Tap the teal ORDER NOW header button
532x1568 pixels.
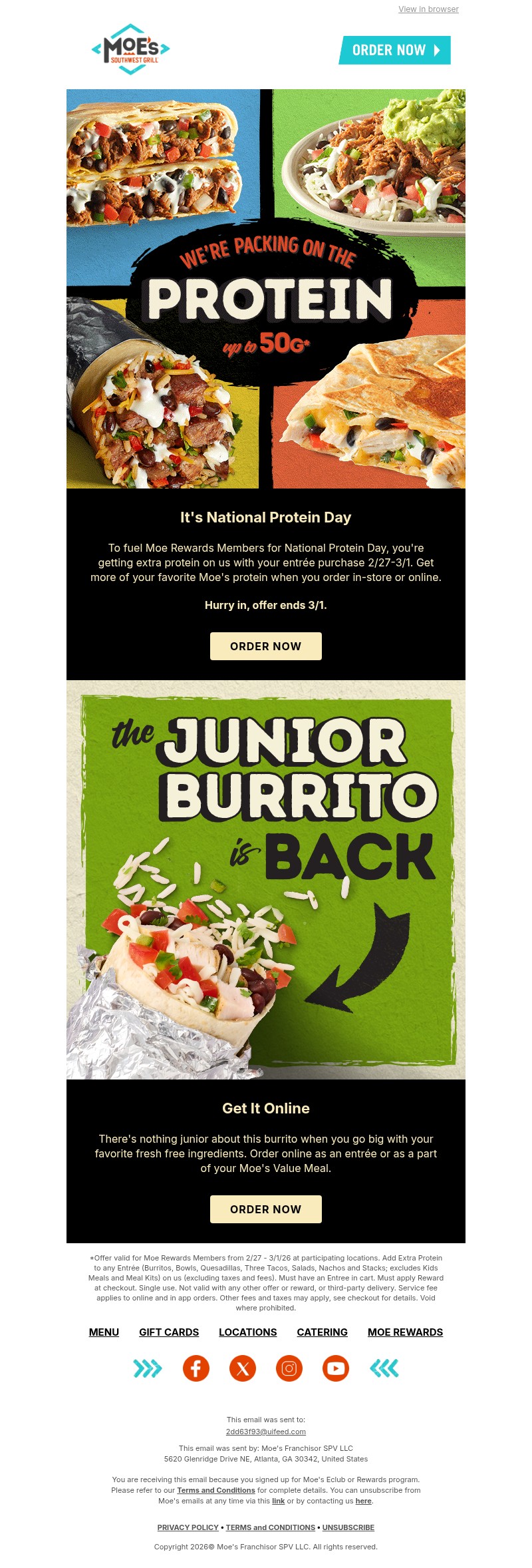[x=394, y=50]
